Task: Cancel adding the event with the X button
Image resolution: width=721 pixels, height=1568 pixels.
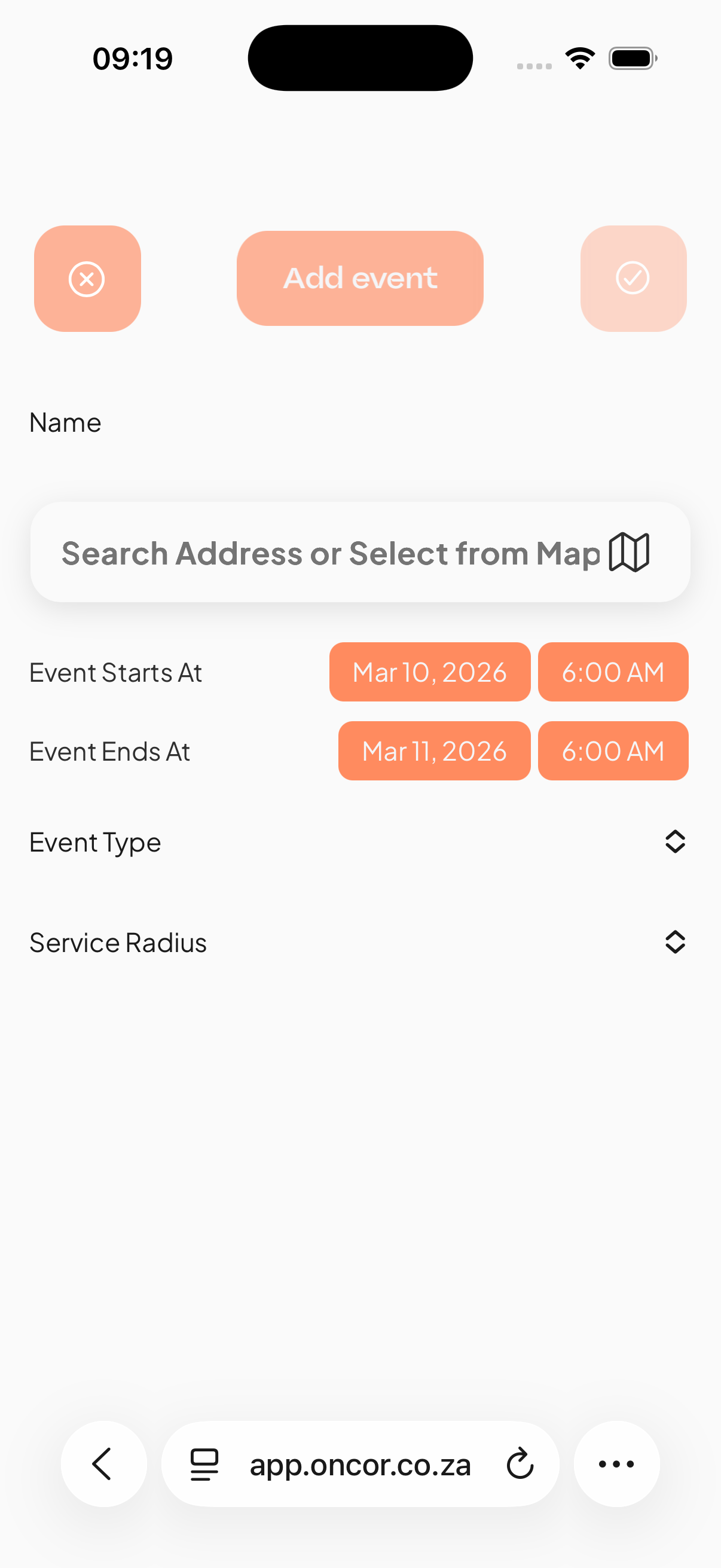Action: (87, 279)
